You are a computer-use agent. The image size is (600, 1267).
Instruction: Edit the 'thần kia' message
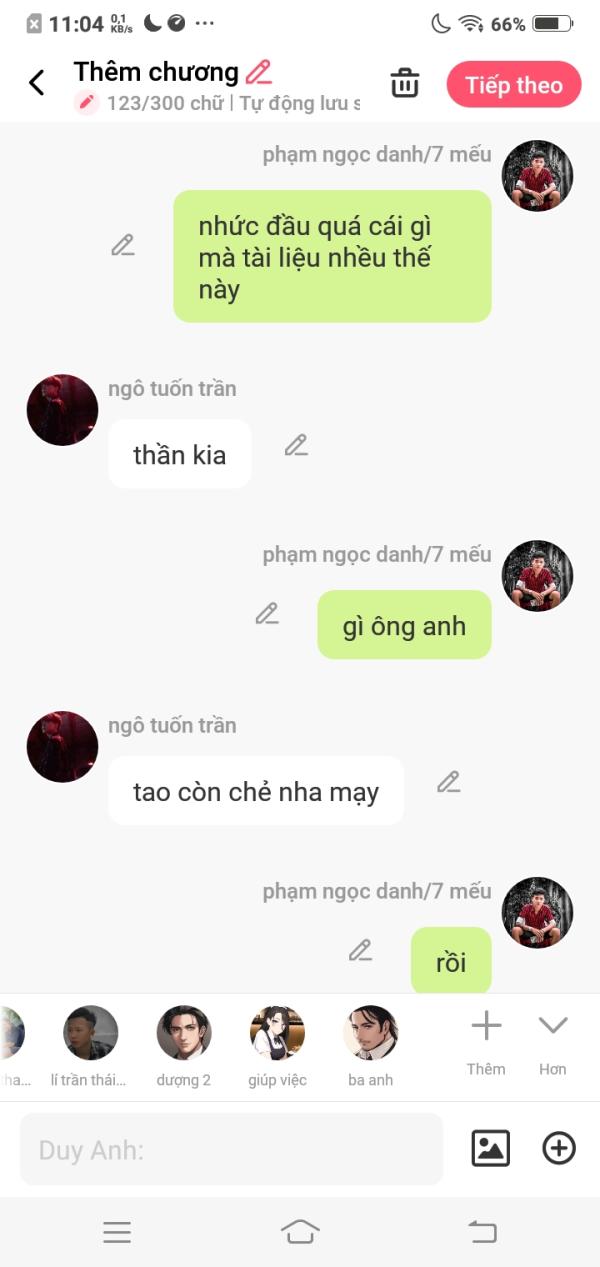coord(296,446)
